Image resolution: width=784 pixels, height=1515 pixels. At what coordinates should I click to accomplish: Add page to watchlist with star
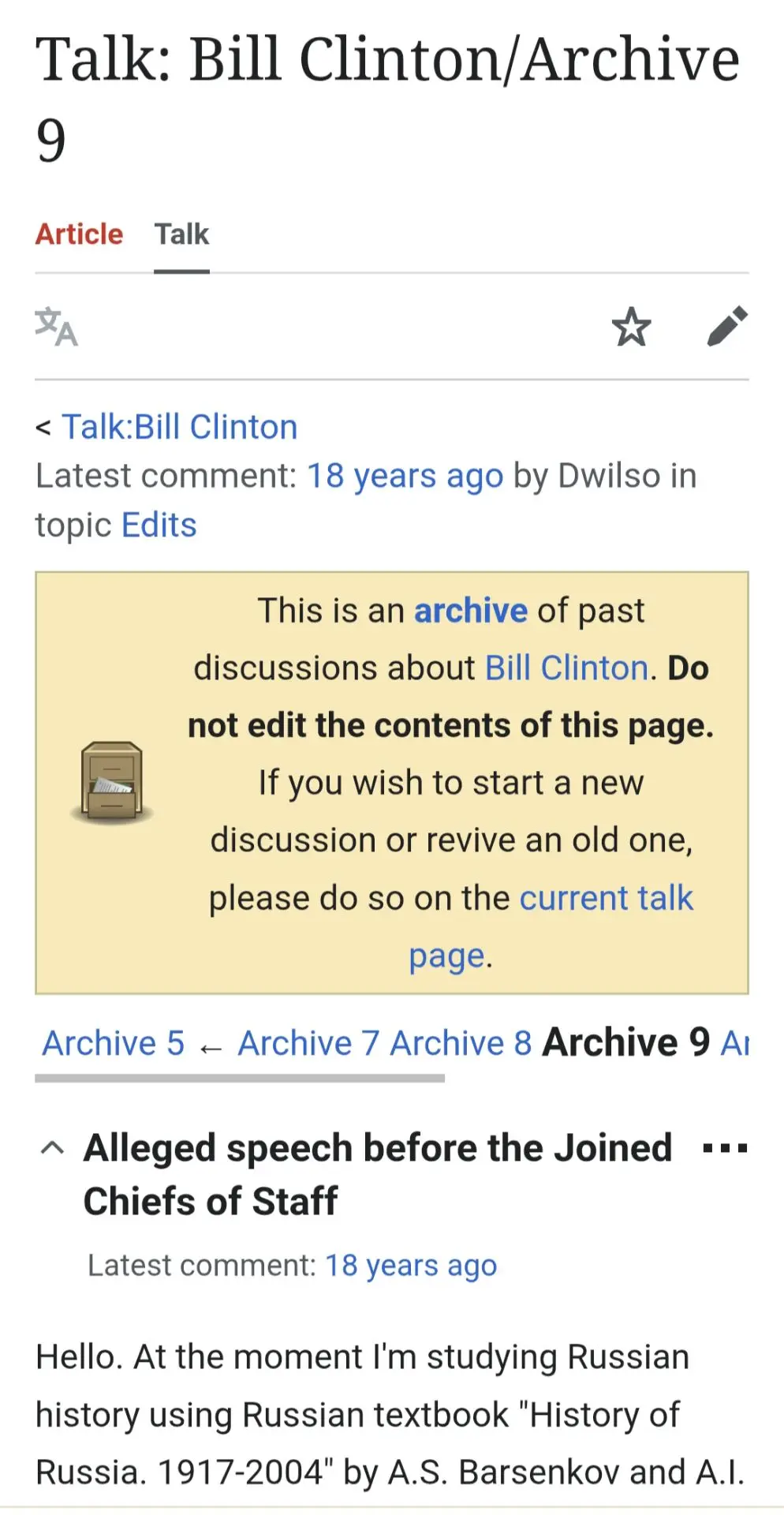632,327
